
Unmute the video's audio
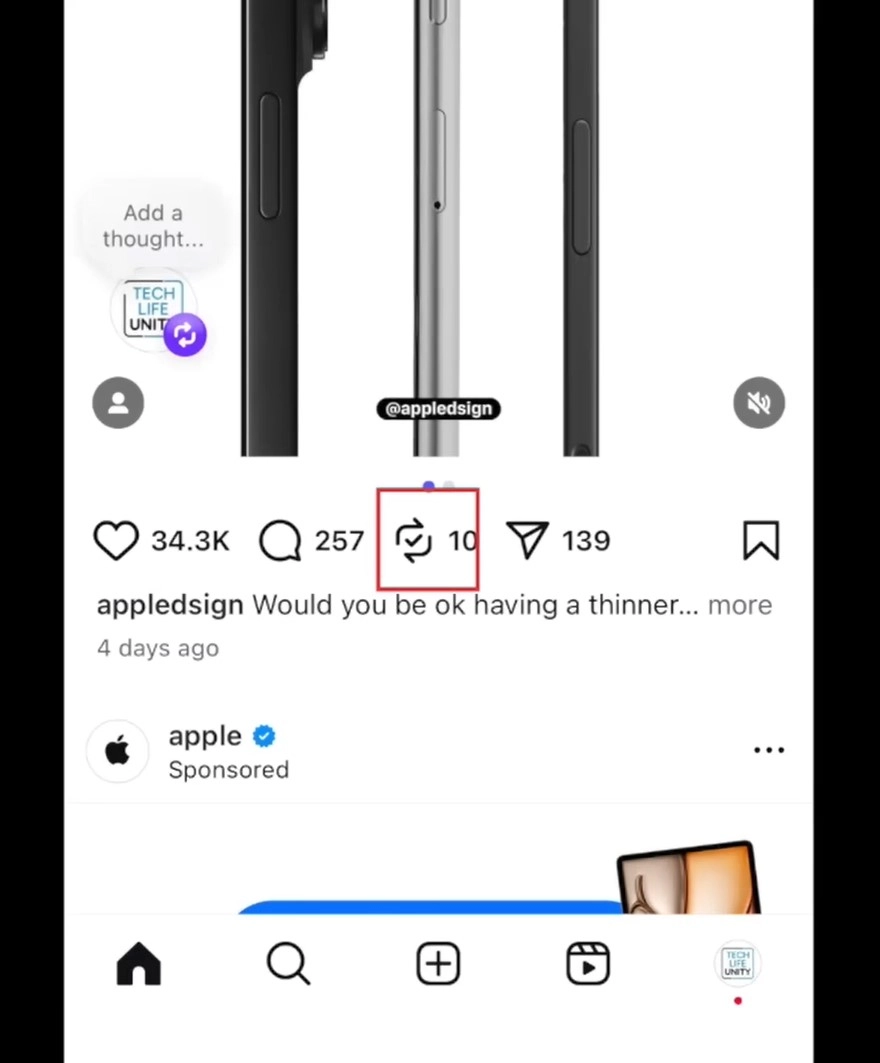(759, 402)
